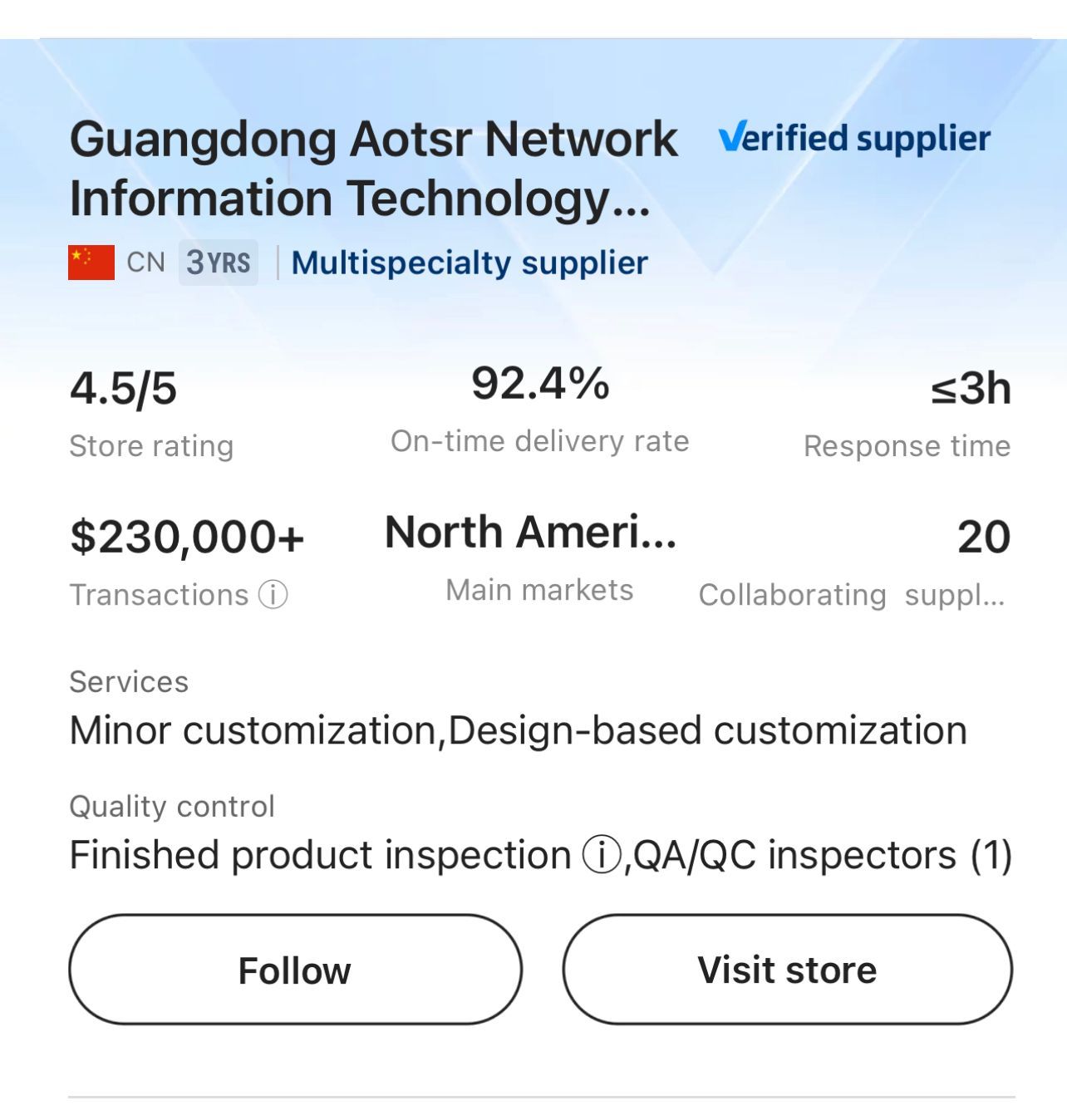The height and width of the screenshot is (1120, 1067).
Task: Follow the Guangdong Aotsr supplier
Action: point(295,970)
